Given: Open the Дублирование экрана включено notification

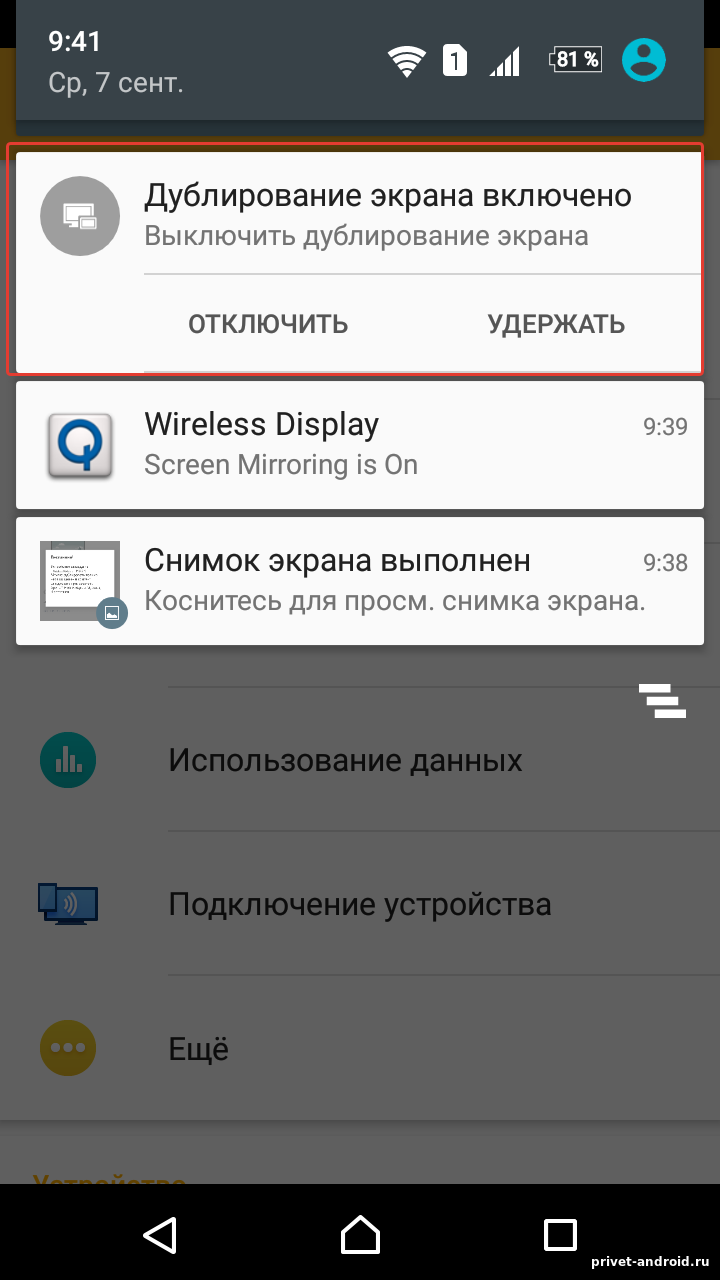Looking at the screenshot, I should (x=387, y=213).
